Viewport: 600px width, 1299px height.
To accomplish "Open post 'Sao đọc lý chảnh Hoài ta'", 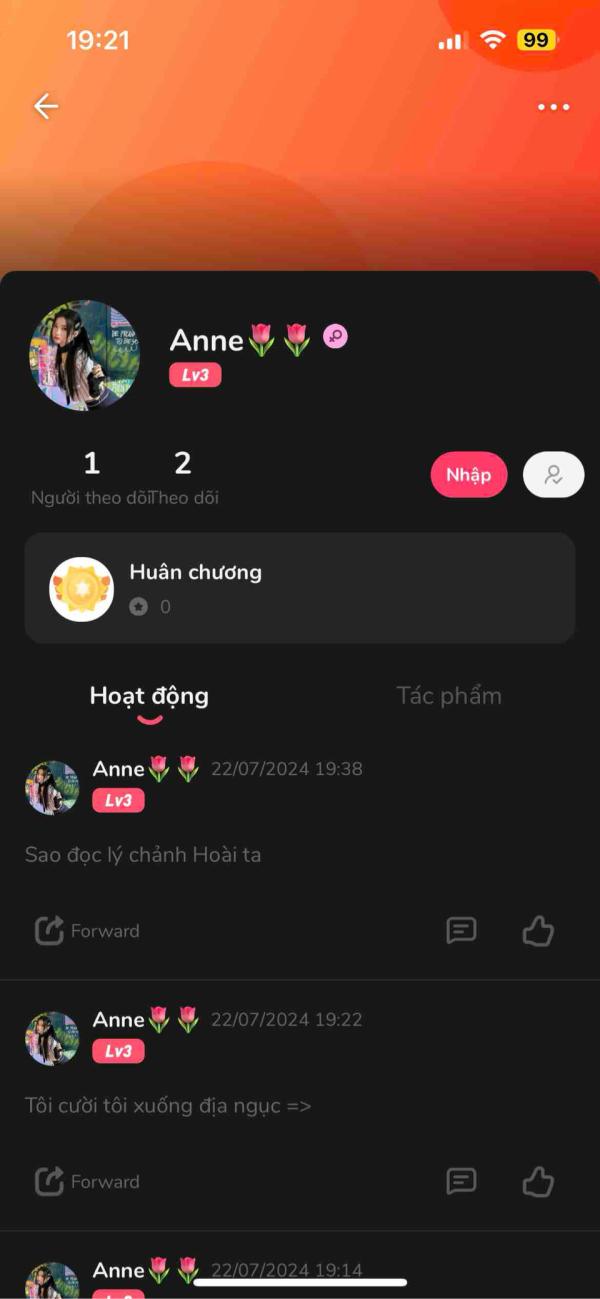I will coord(143,855).
